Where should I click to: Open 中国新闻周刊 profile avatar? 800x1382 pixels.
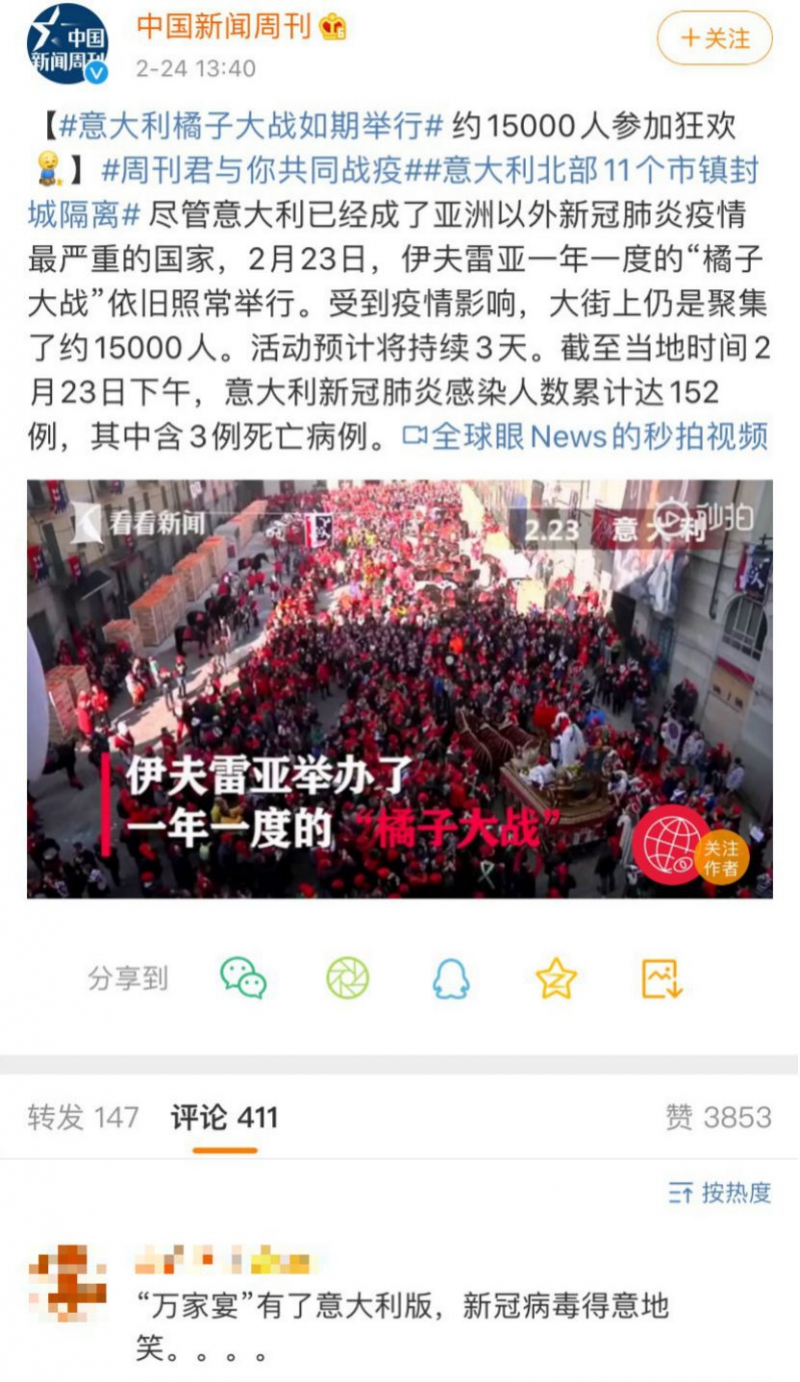pos(67,44)
